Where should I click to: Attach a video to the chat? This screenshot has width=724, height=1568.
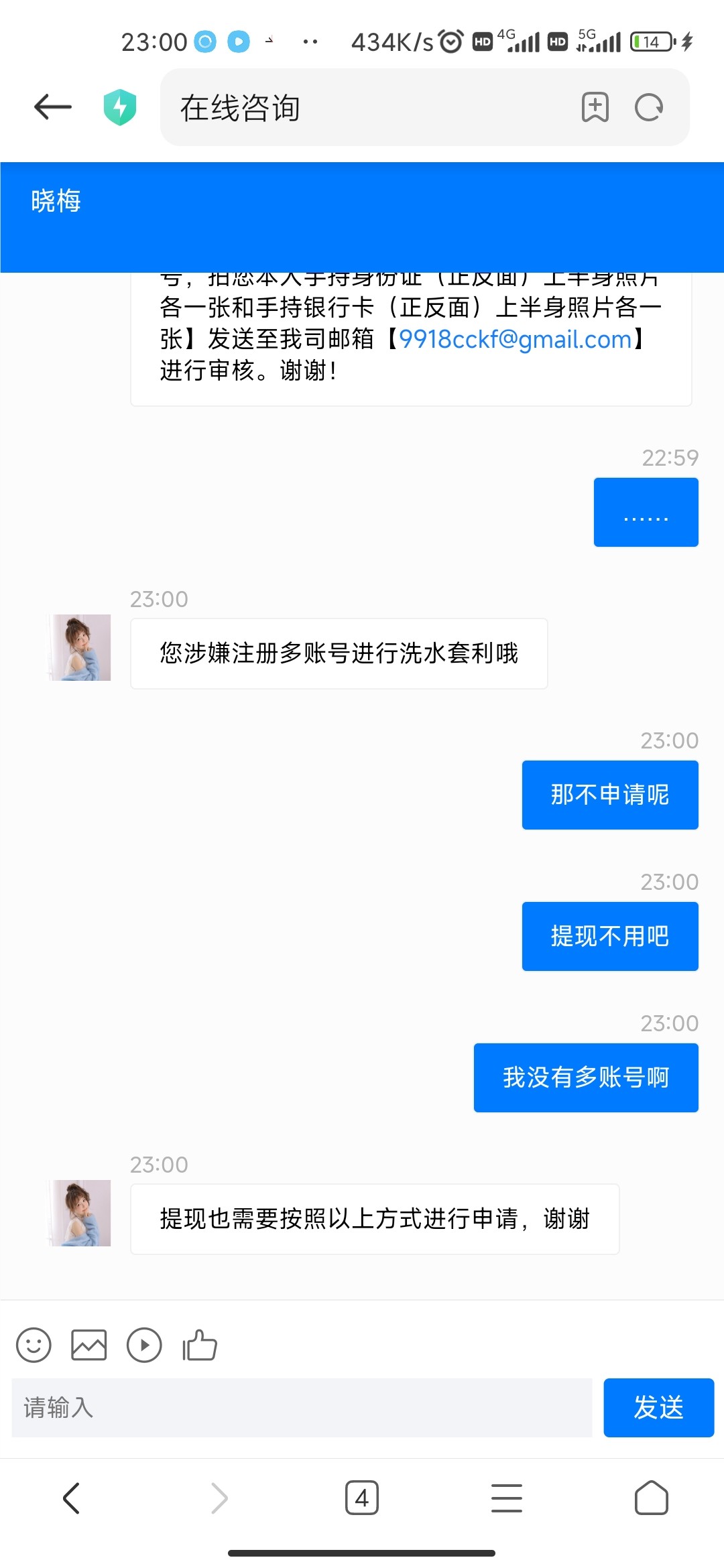[144, 1345]
